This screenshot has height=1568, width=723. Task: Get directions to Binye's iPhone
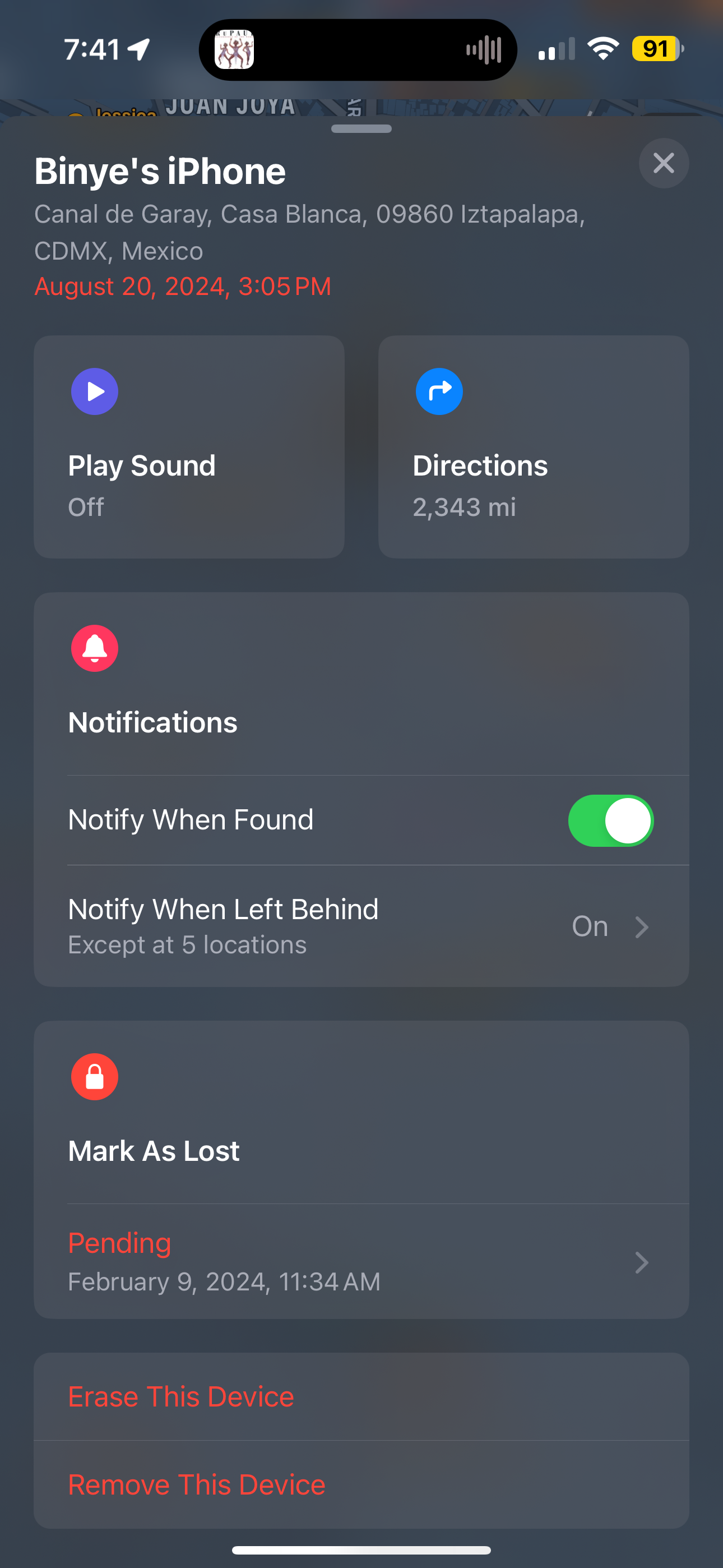(534, 447)
